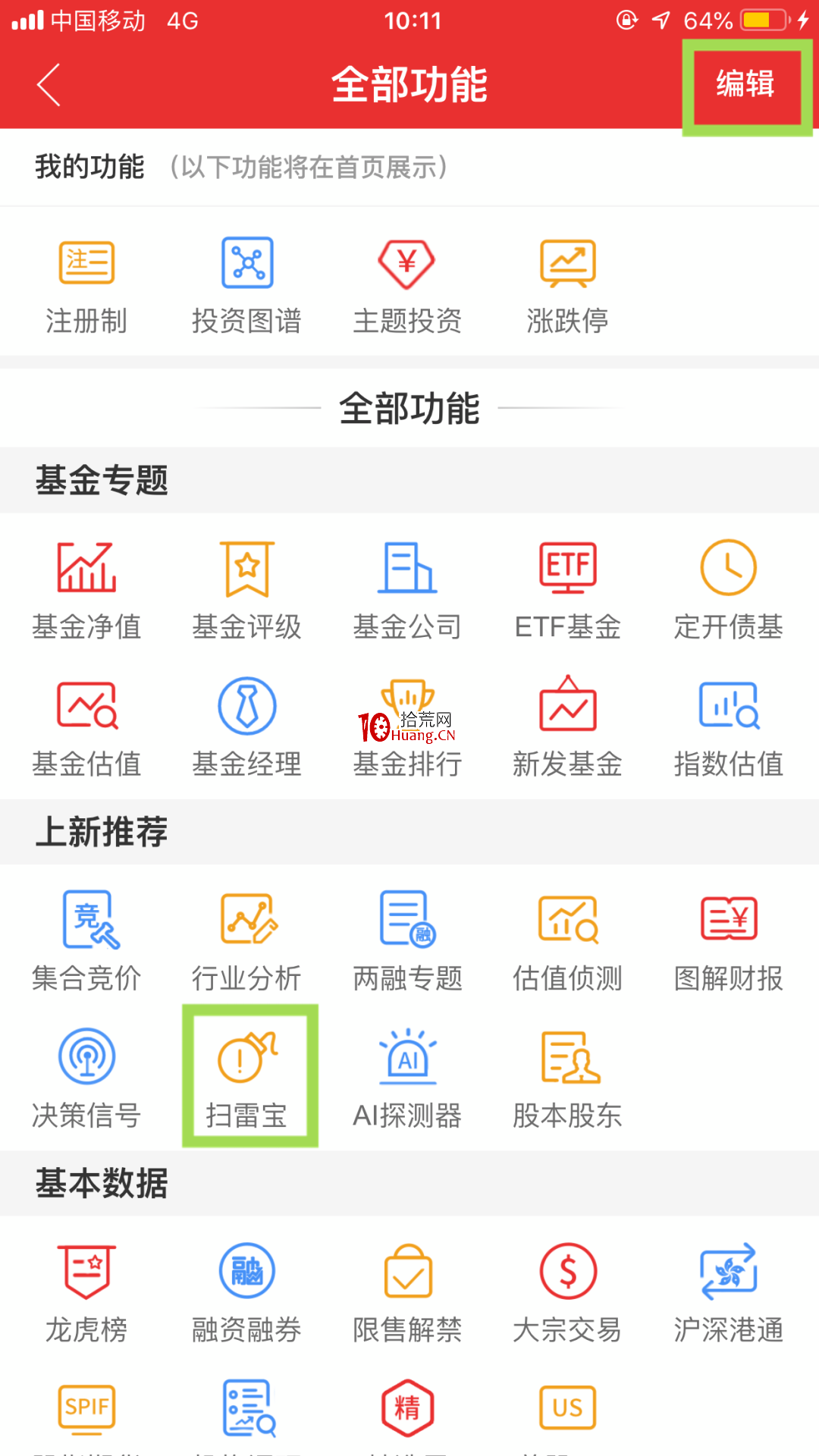Tap the 编辑 edit button

[745, 84]
